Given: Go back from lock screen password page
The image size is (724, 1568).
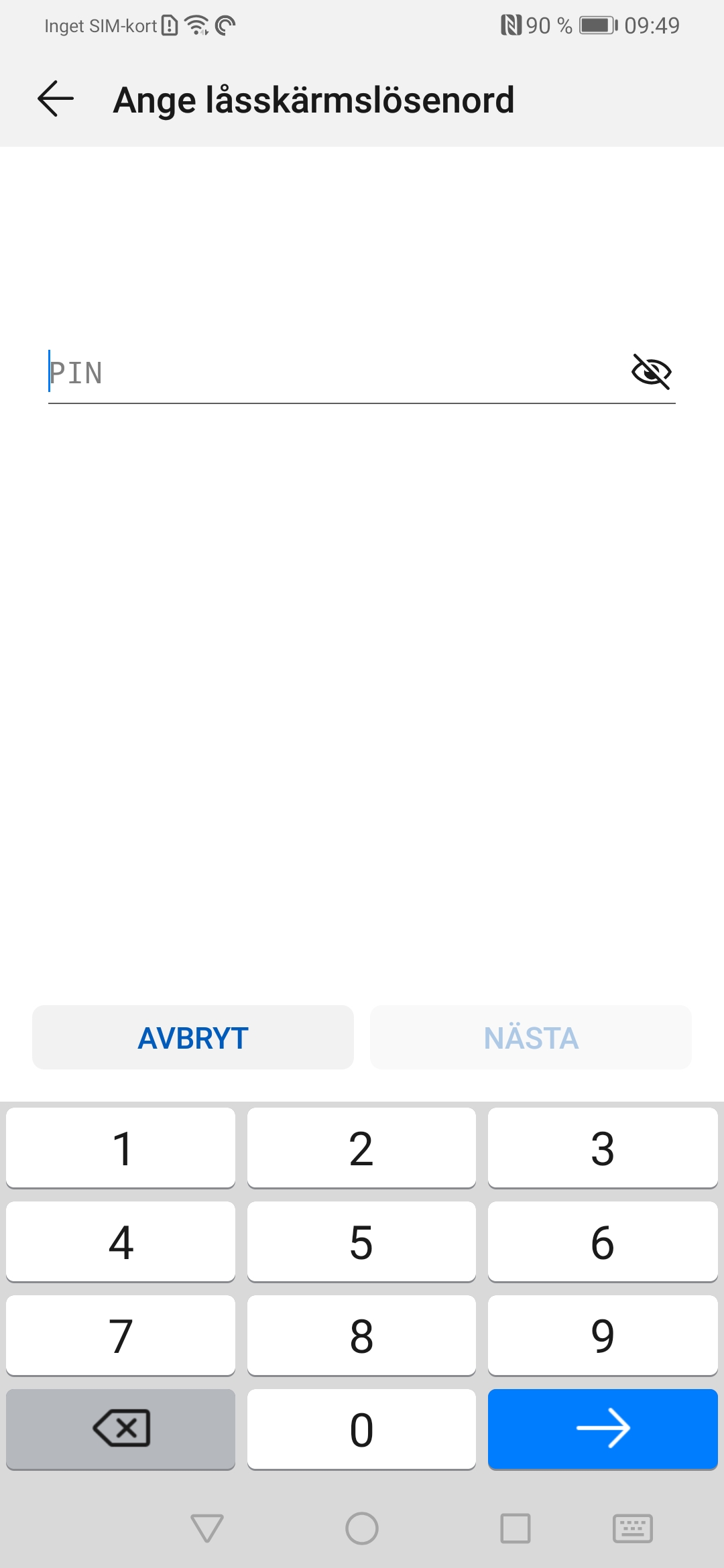Looking at the screenshot, I should click(x=56, y=99).
